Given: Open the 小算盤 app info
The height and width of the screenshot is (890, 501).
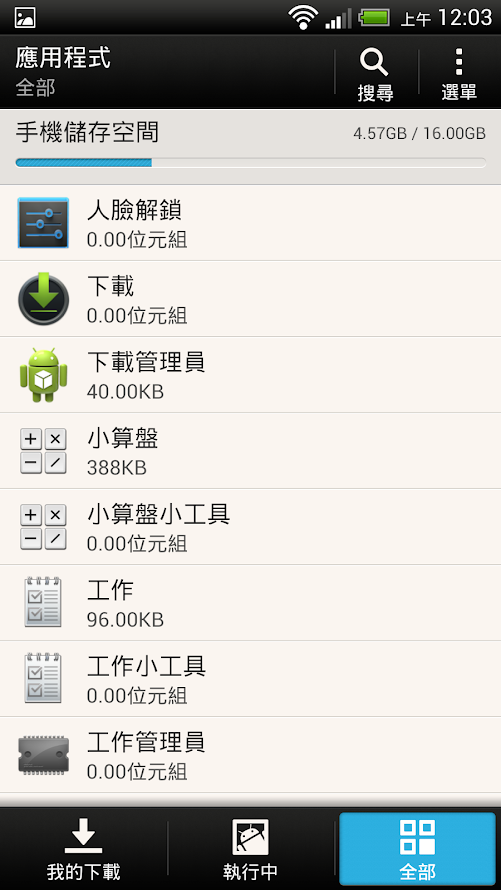Looking at the screenshot, I should click(x=250, y=451).
